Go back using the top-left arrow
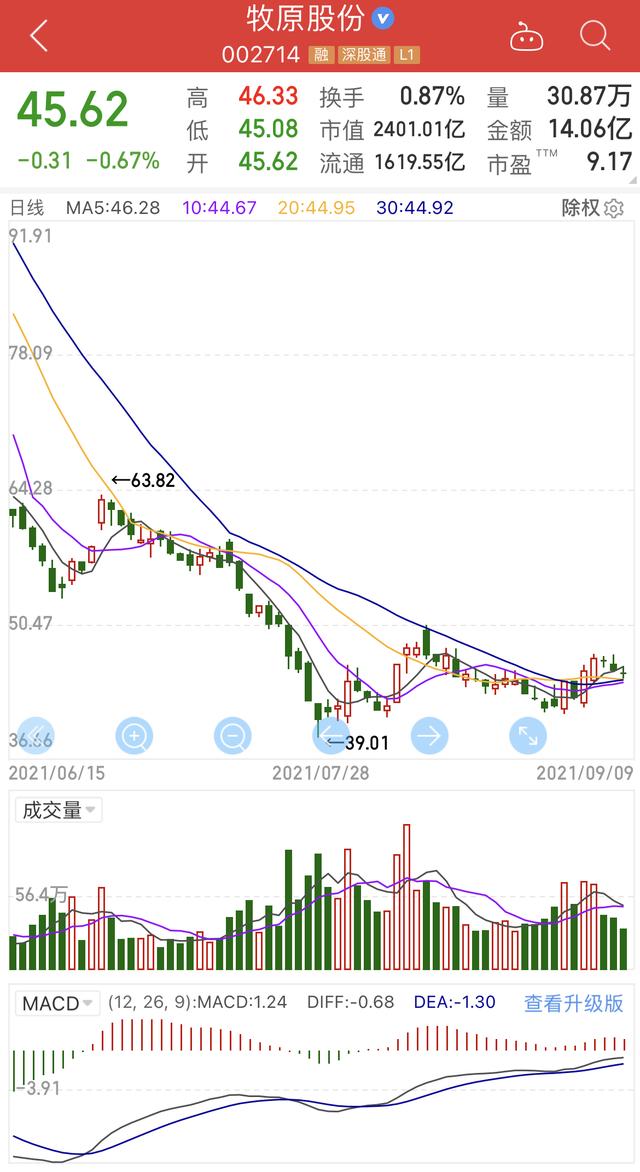The image size is (640, 1172). tap(38, 36)
